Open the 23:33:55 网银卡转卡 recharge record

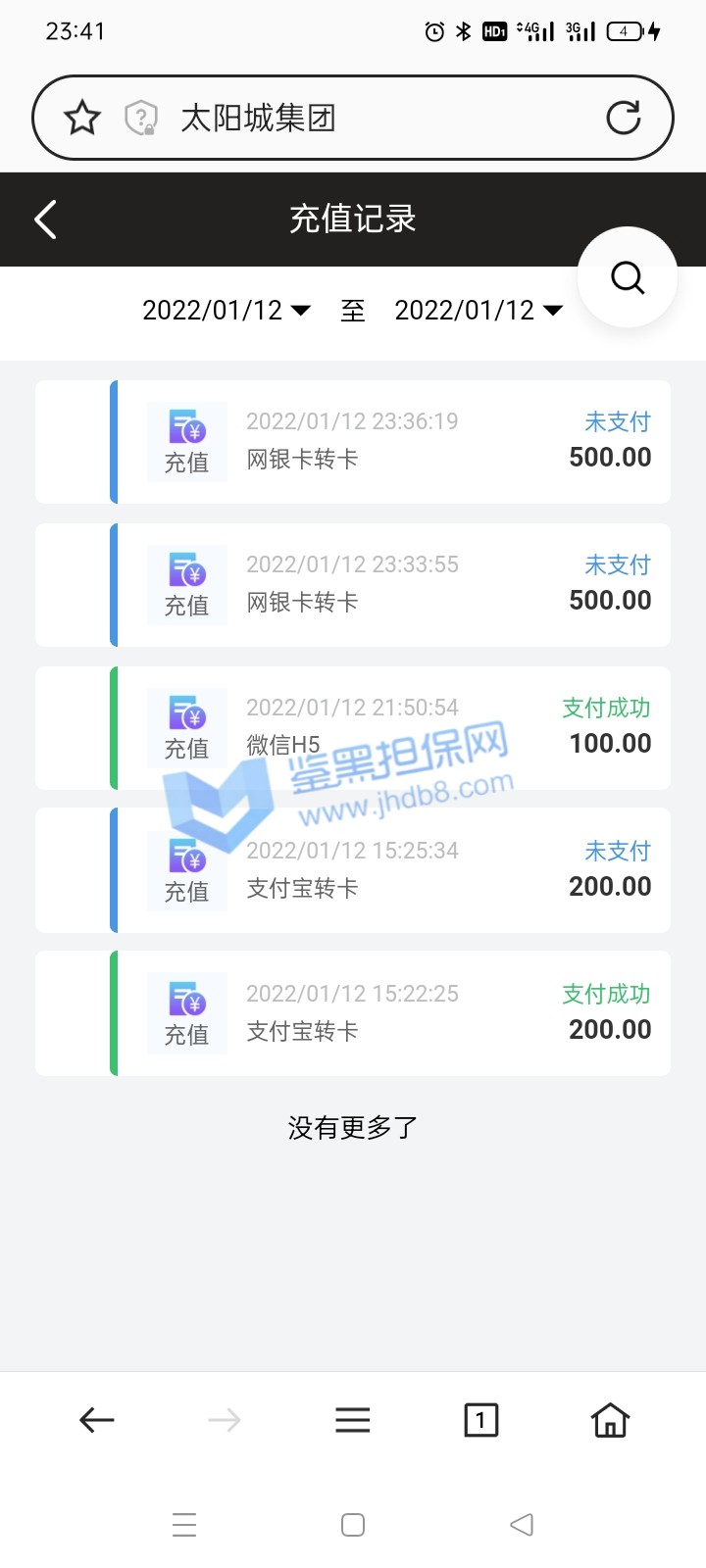(x=392, y=585)
